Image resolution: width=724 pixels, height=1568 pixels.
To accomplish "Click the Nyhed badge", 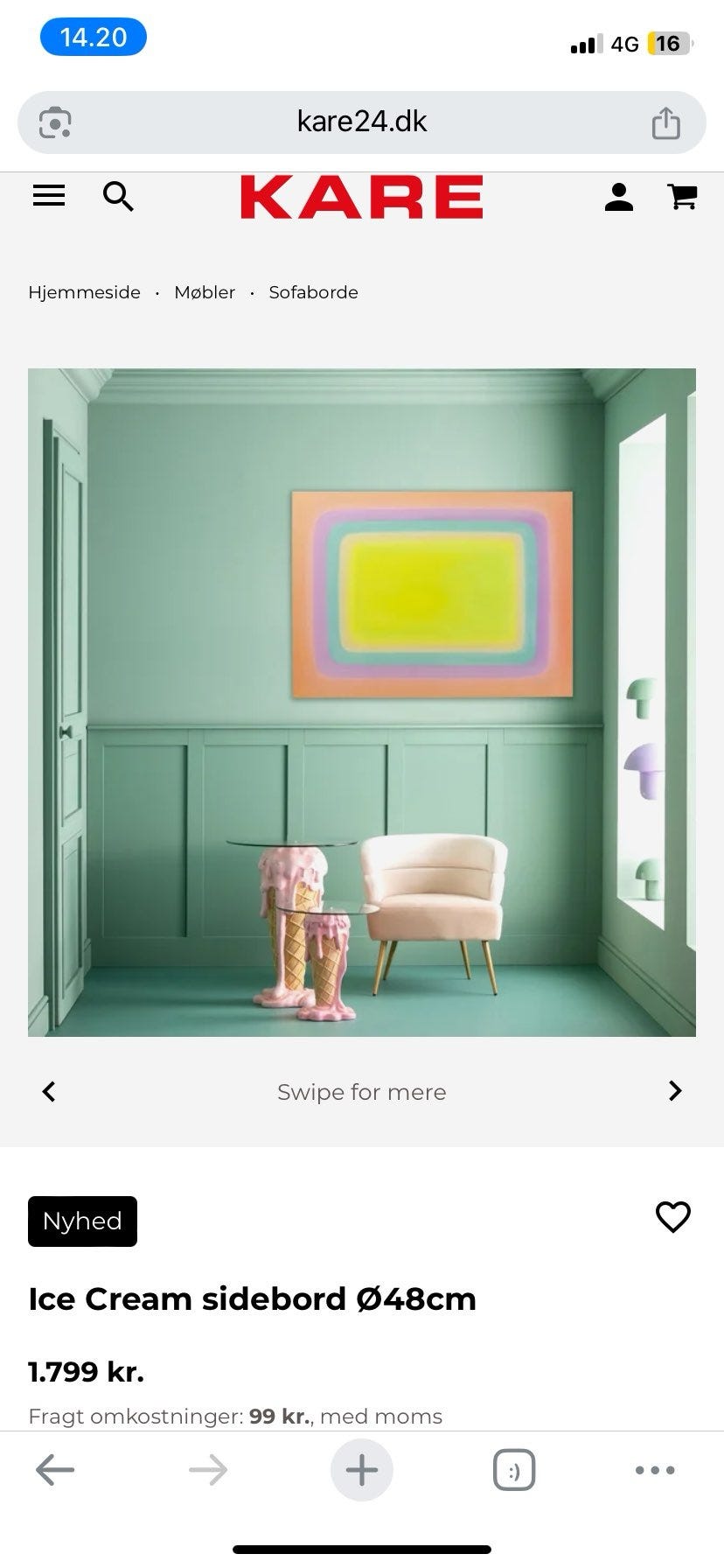I will [82, 1221].
